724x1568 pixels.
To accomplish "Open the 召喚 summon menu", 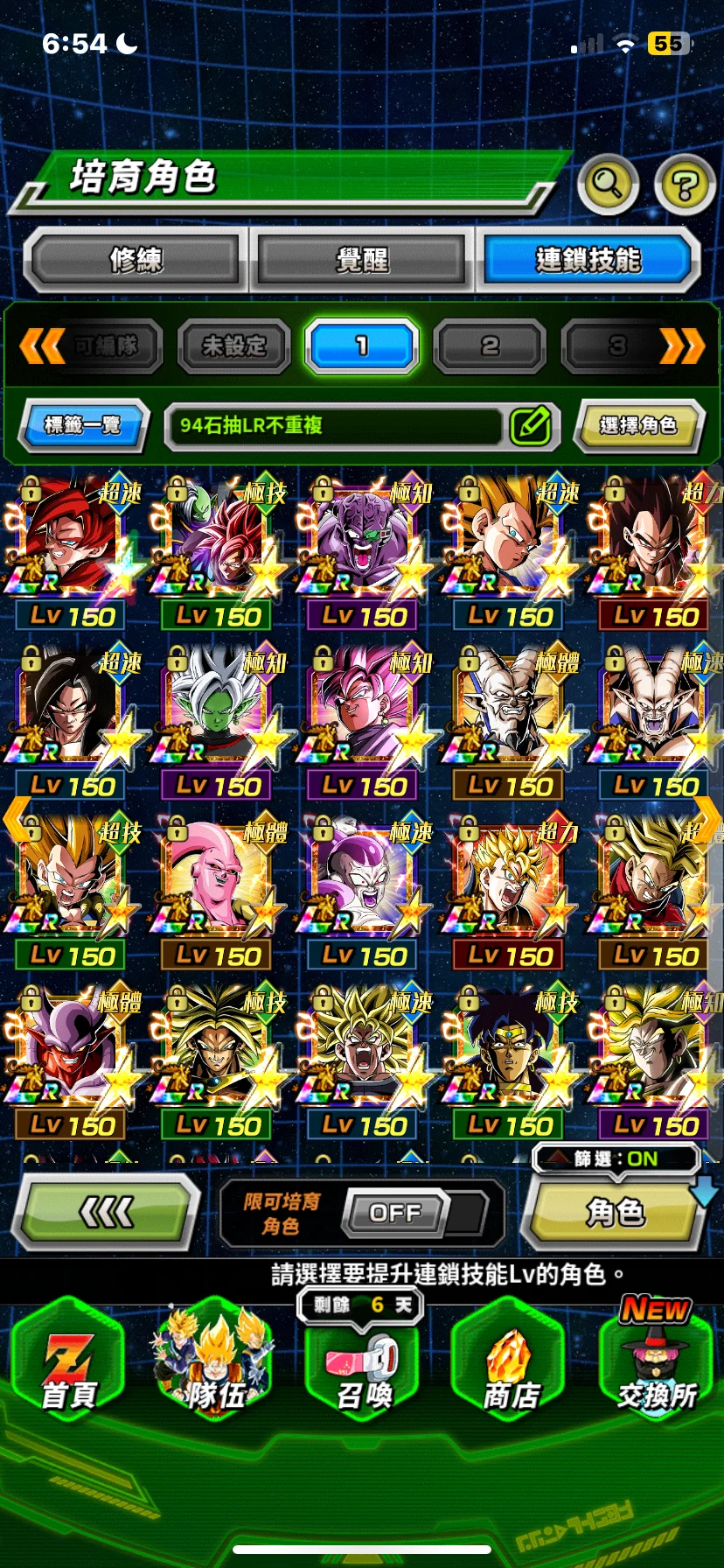I will 363,1369.
